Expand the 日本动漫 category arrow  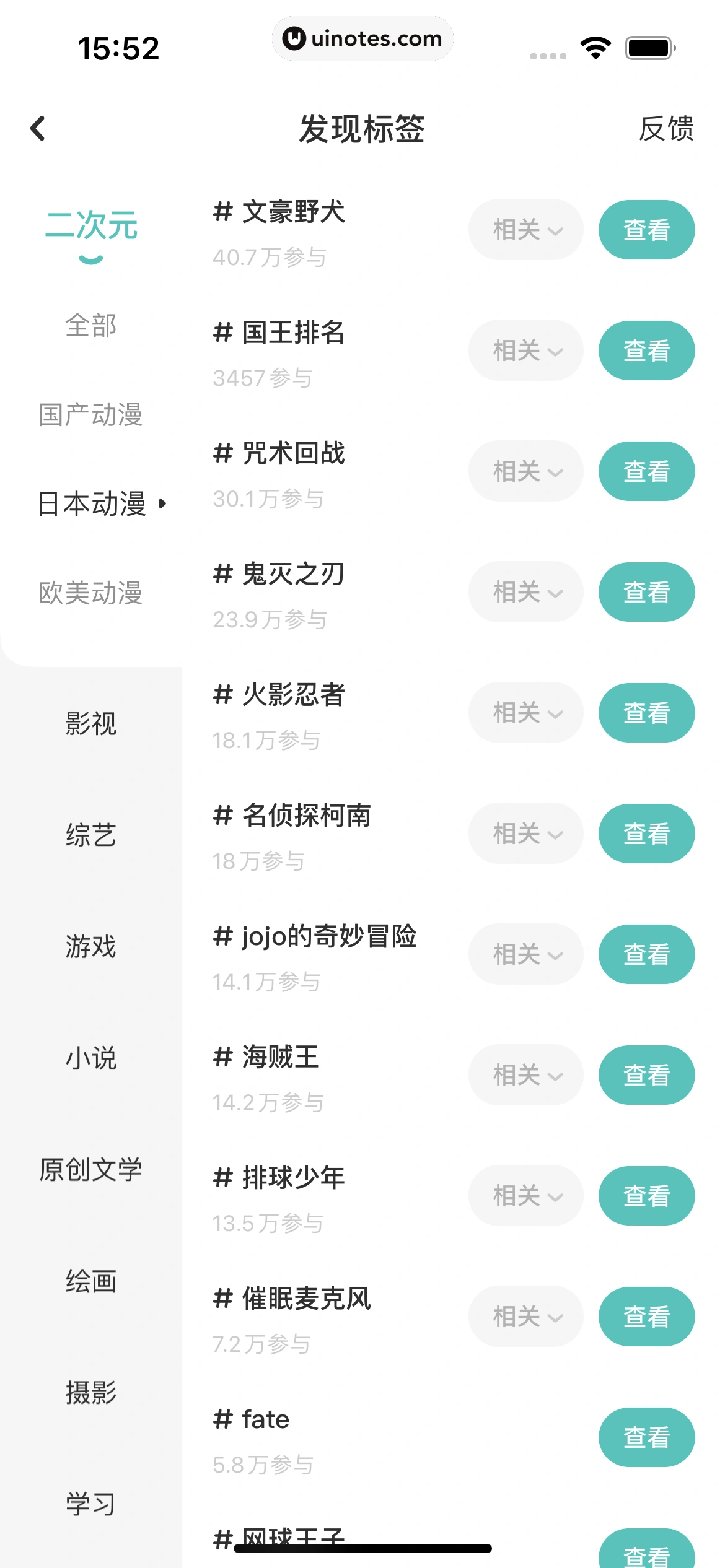pos(164,504)
